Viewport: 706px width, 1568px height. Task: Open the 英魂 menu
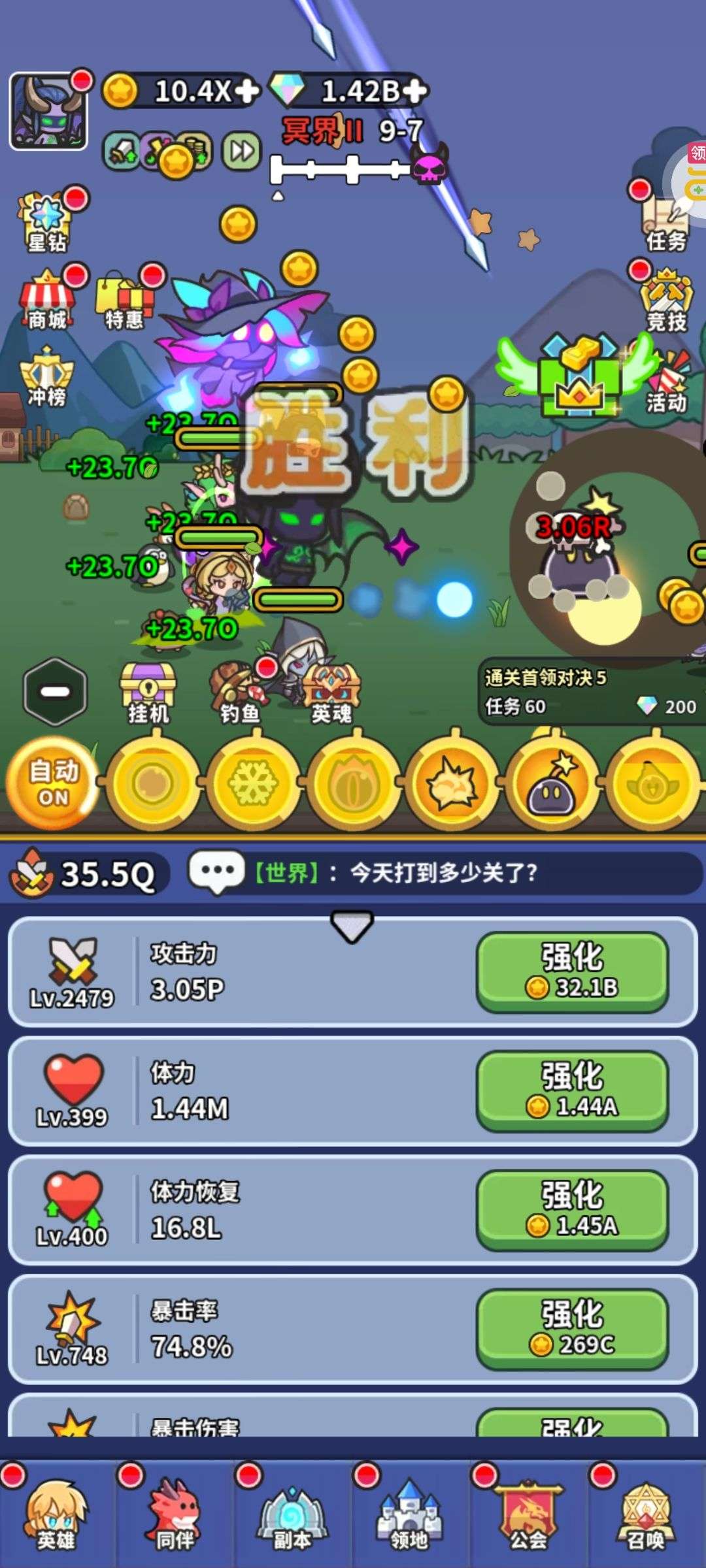coord(331,694)
